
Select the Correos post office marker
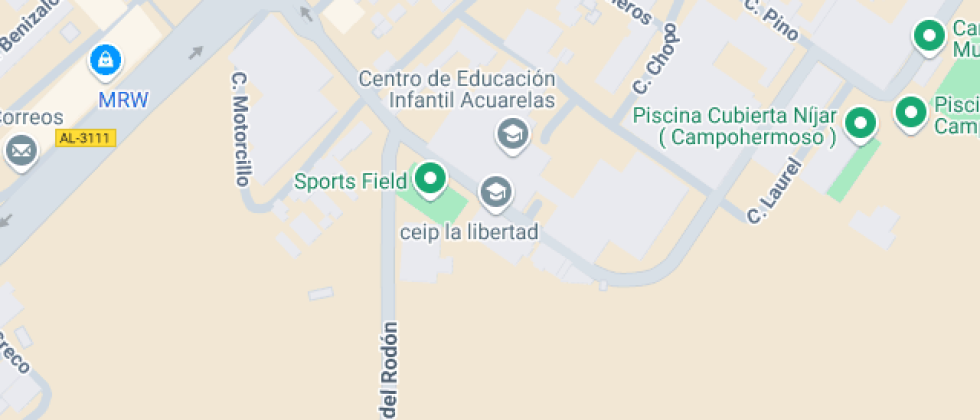tap(20, 151)
